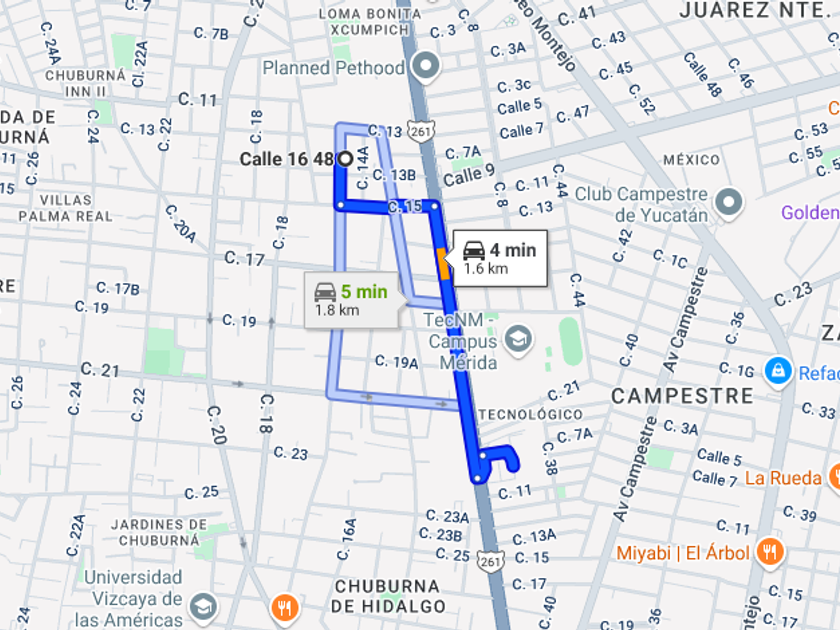Viewport: 840px width, 630px height.
Task: Open Miyabi | El Árbol restaurant pin
Action: [768, 552]
